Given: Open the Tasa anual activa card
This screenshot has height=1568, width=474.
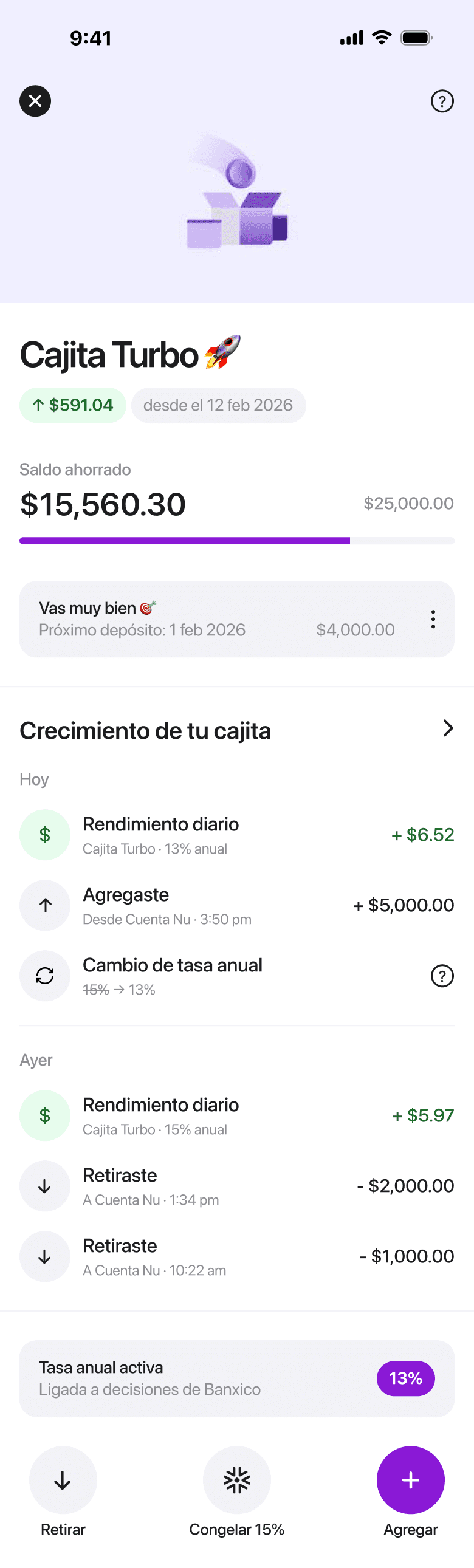Looking at the screenshot, I should tap(236, 1378).
